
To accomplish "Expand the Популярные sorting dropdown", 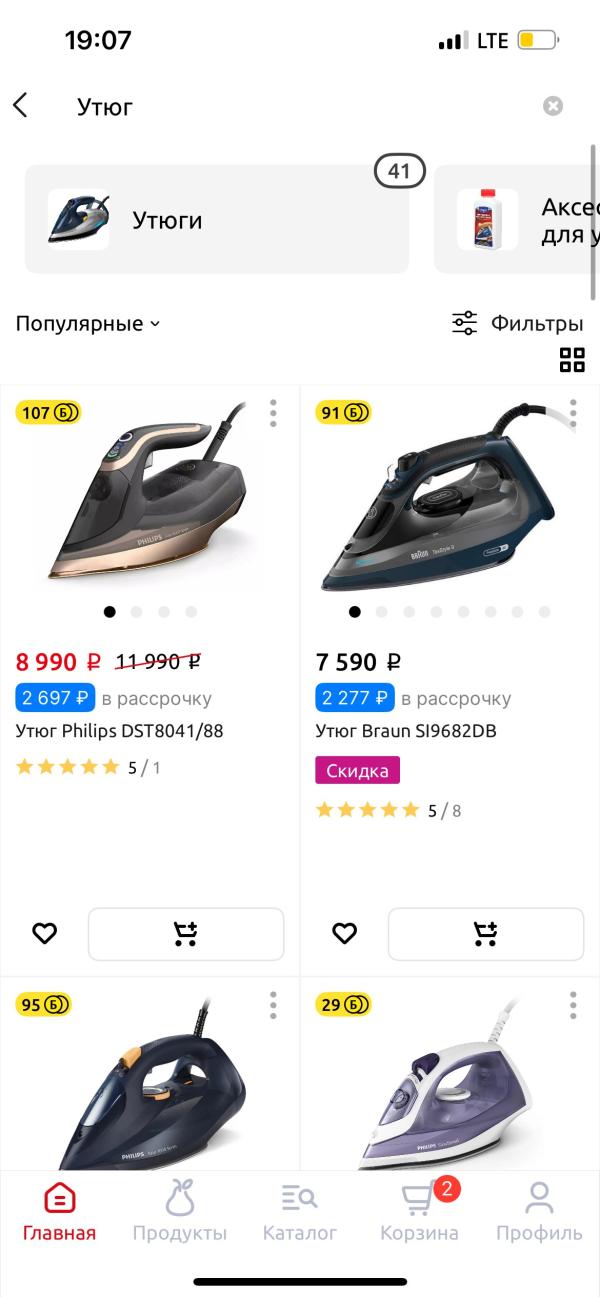I will [x=88, y=323].
